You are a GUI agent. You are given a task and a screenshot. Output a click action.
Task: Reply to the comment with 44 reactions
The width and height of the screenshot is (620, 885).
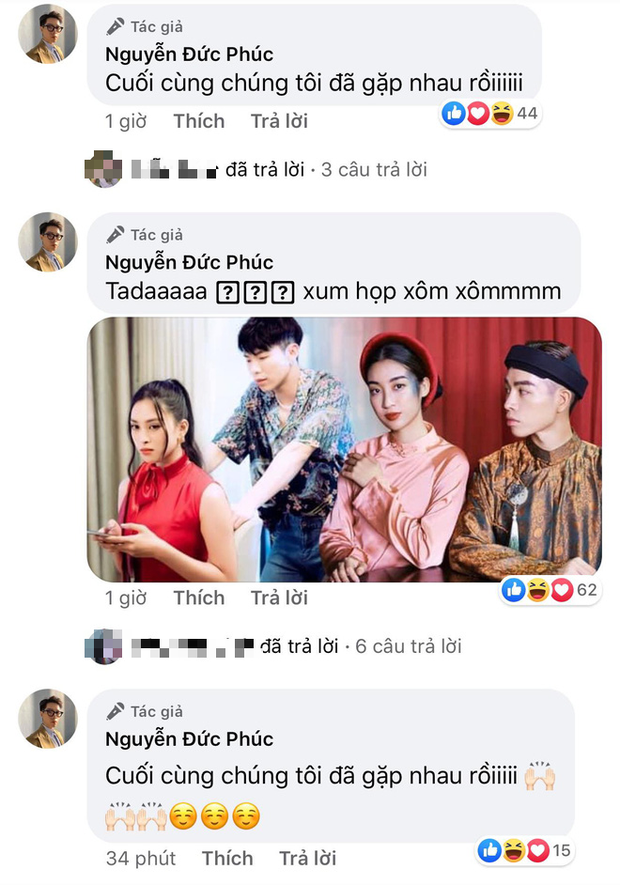[x=279, y=121]
